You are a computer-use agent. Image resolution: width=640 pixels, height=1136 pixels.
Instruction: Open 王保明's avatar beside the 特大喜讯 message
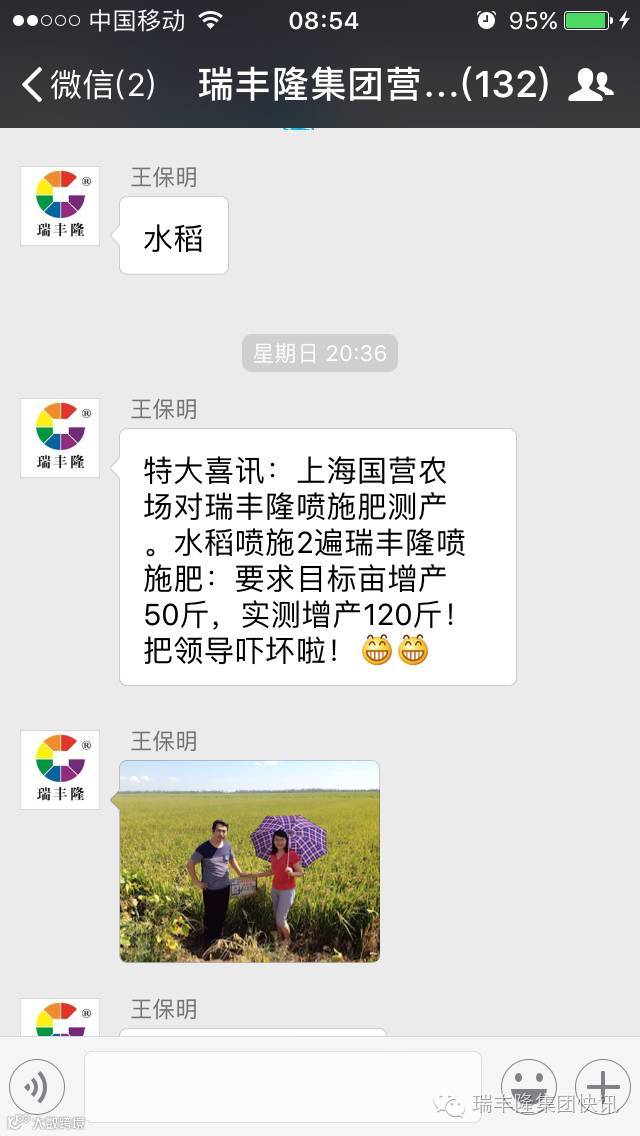point(60,438)
